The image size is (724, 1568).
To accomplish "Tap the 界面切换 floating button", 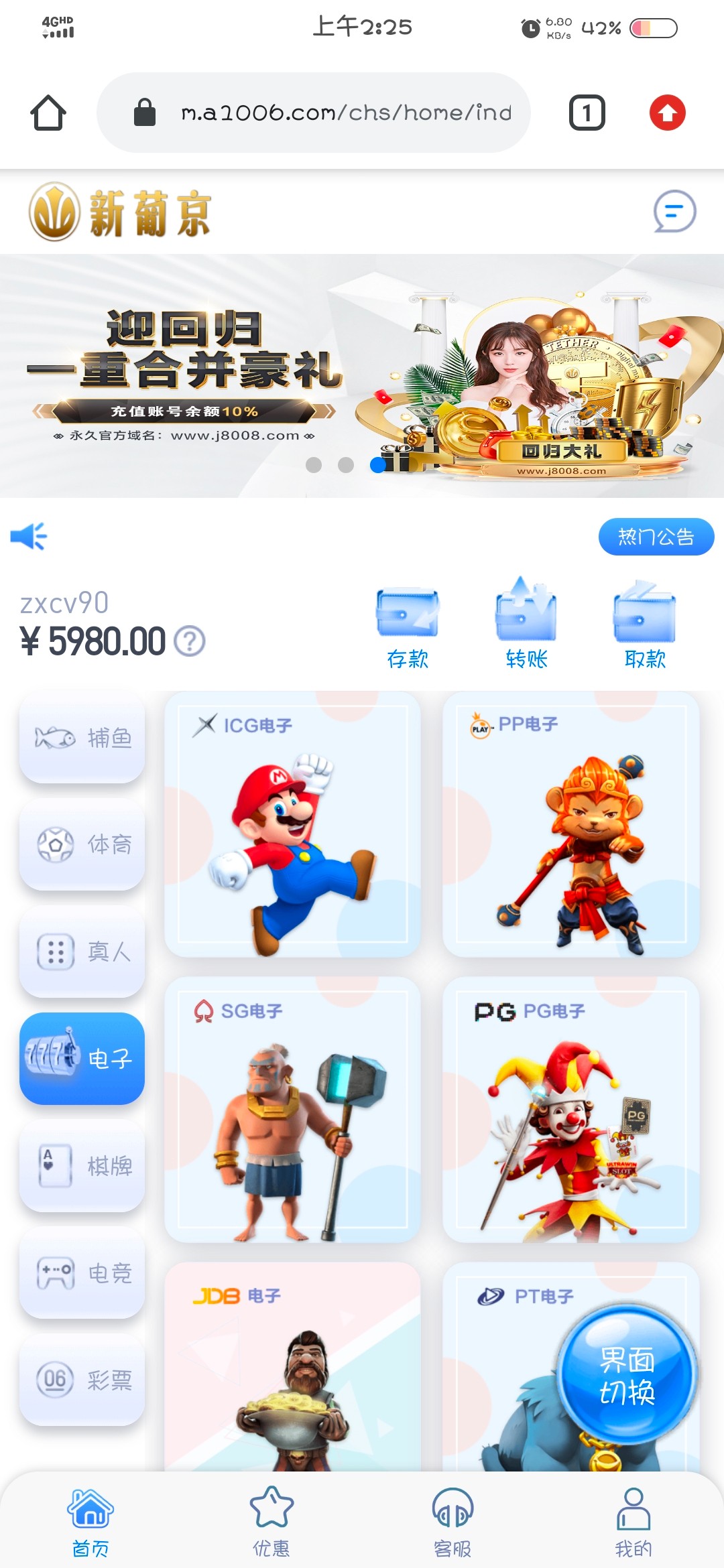I will click(627, 1375).
